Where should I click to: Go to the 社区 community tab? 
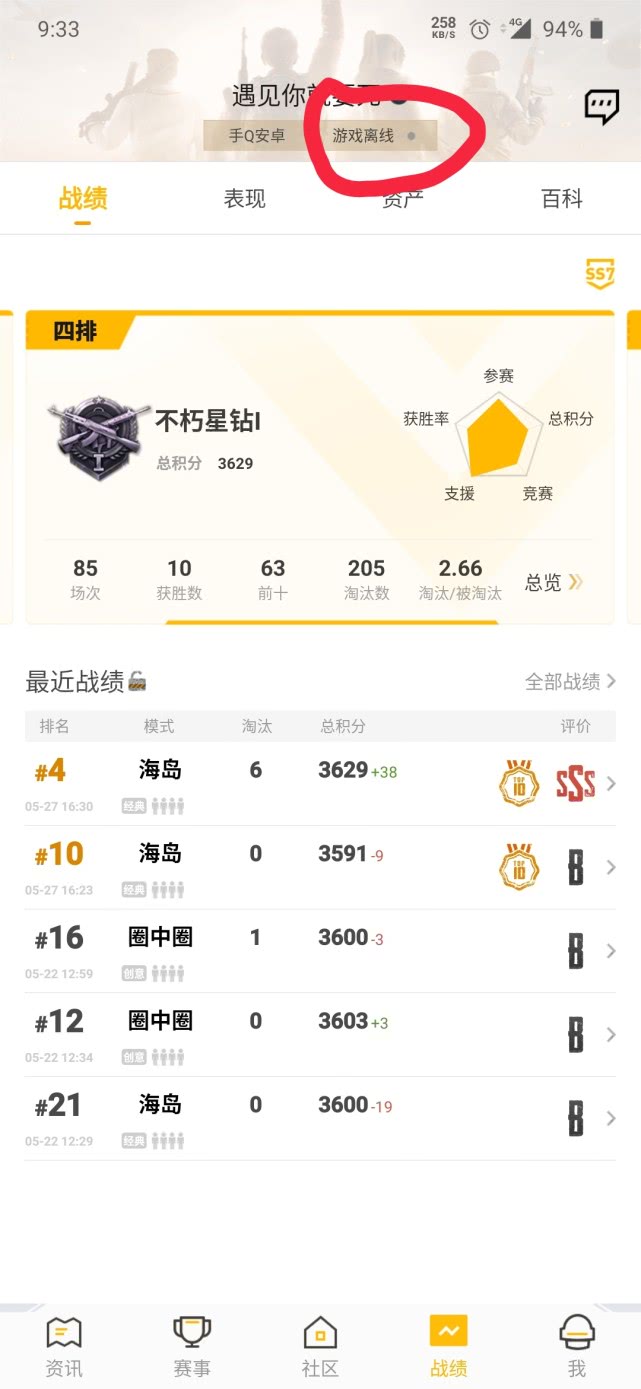click(x=320, y=1346)
